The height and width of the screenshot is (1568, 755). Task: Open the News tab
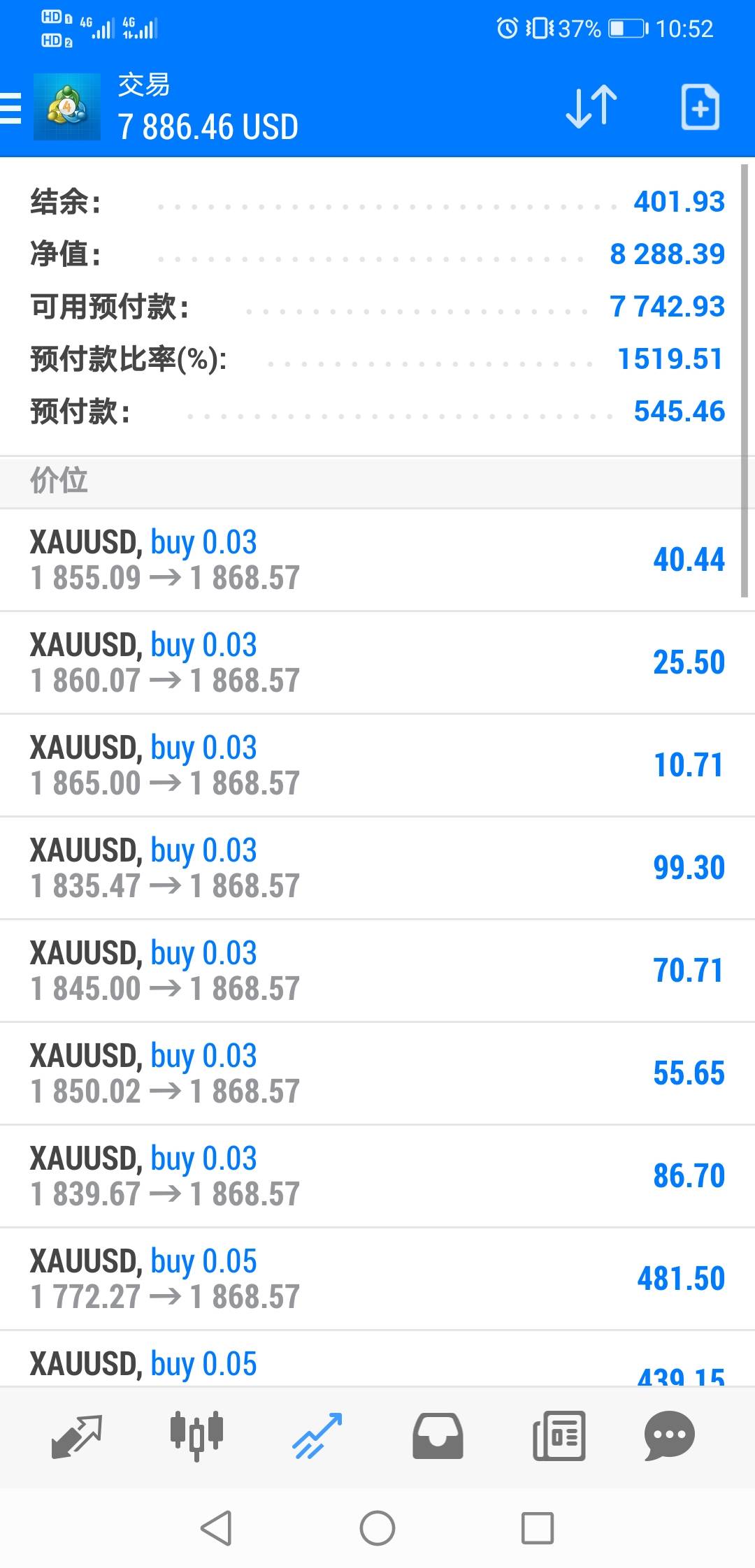point(559,1437)
